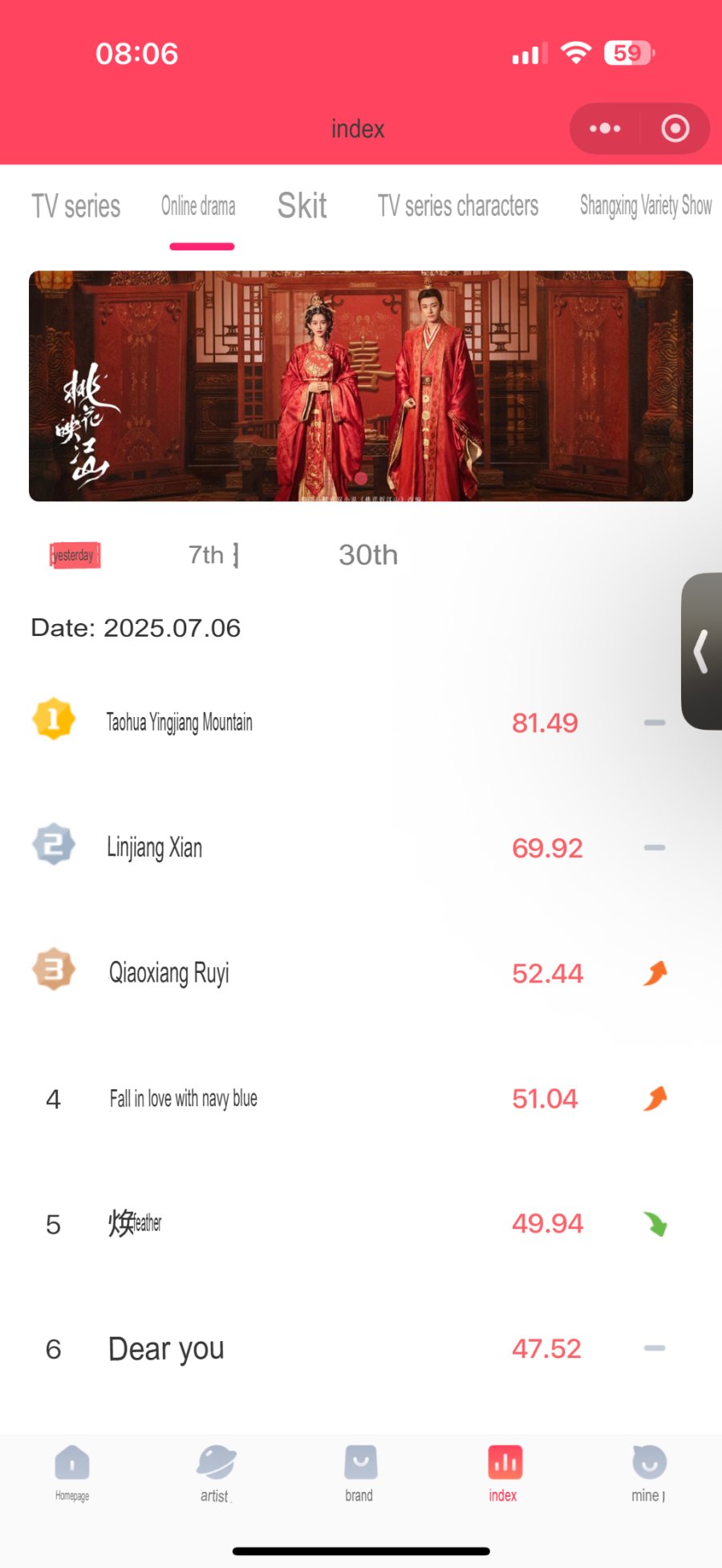Screen dimensions: 722x1568
Task: Close the mini program with the circle icon
Action: click(675, 128)
